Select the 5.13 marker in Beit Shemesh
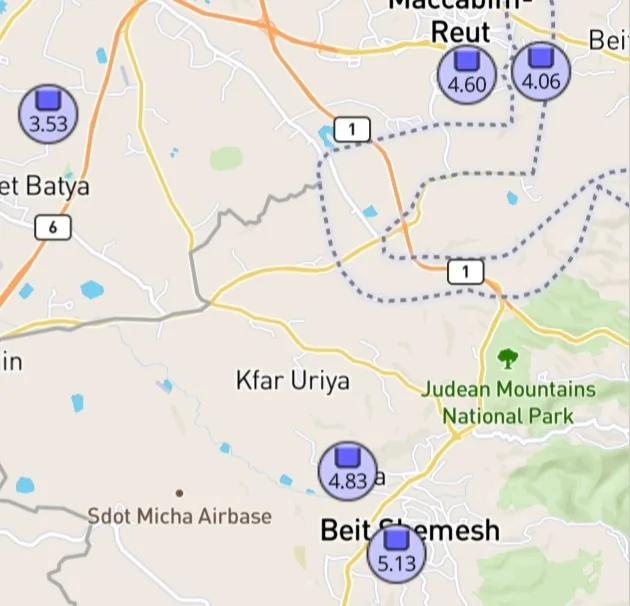 click(396, 552)
